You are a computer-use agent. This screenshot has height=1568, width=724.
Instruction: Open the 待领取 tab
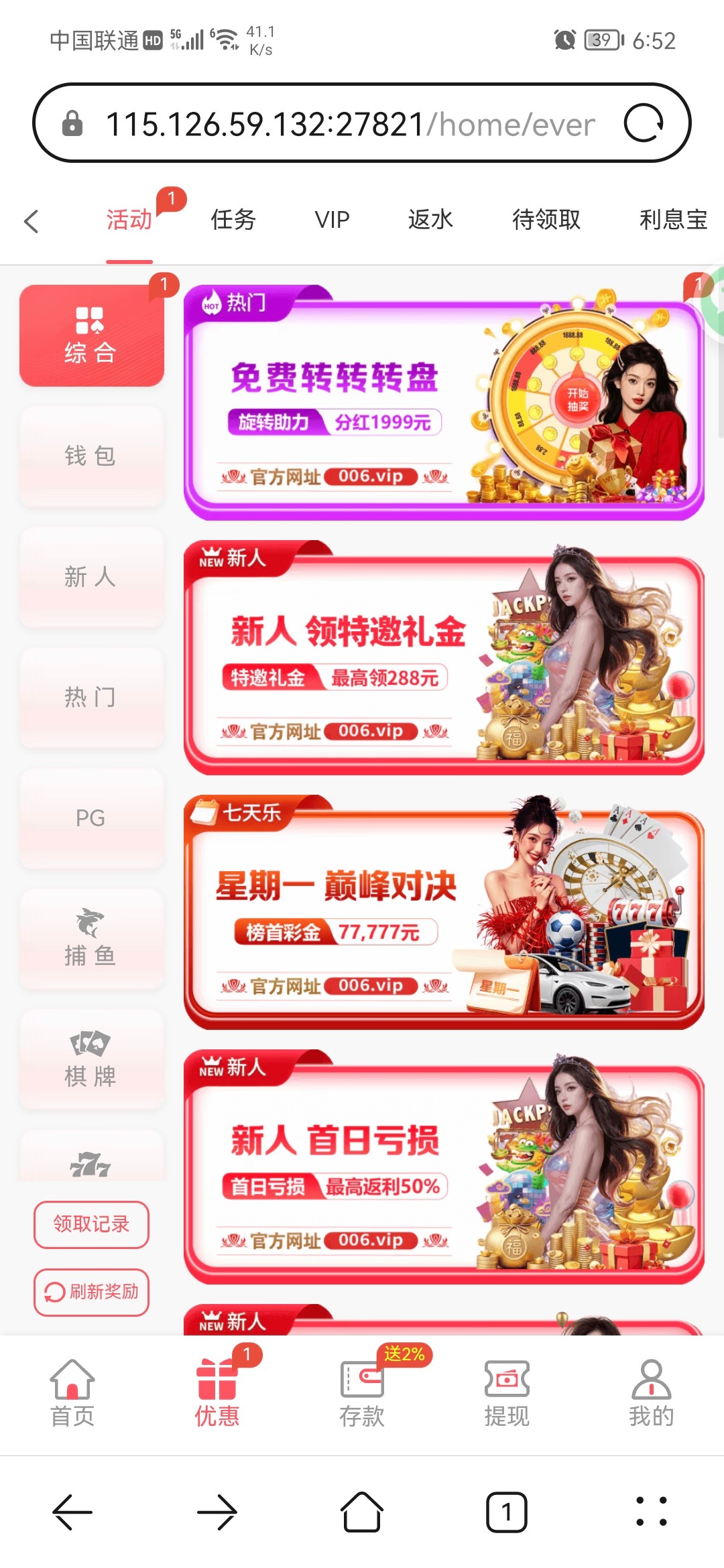click(546, 220)
